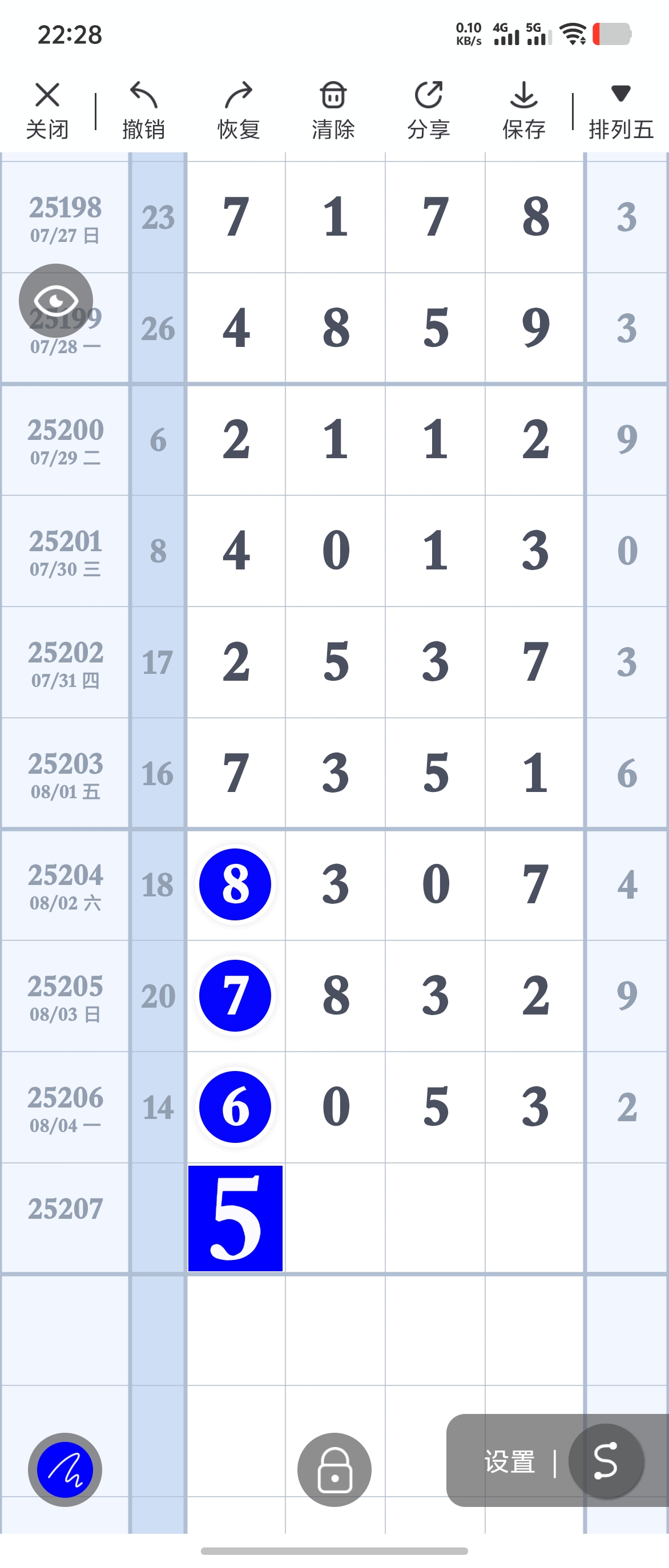
Task: Tap the lock icon button
Action: point(334,1469)
